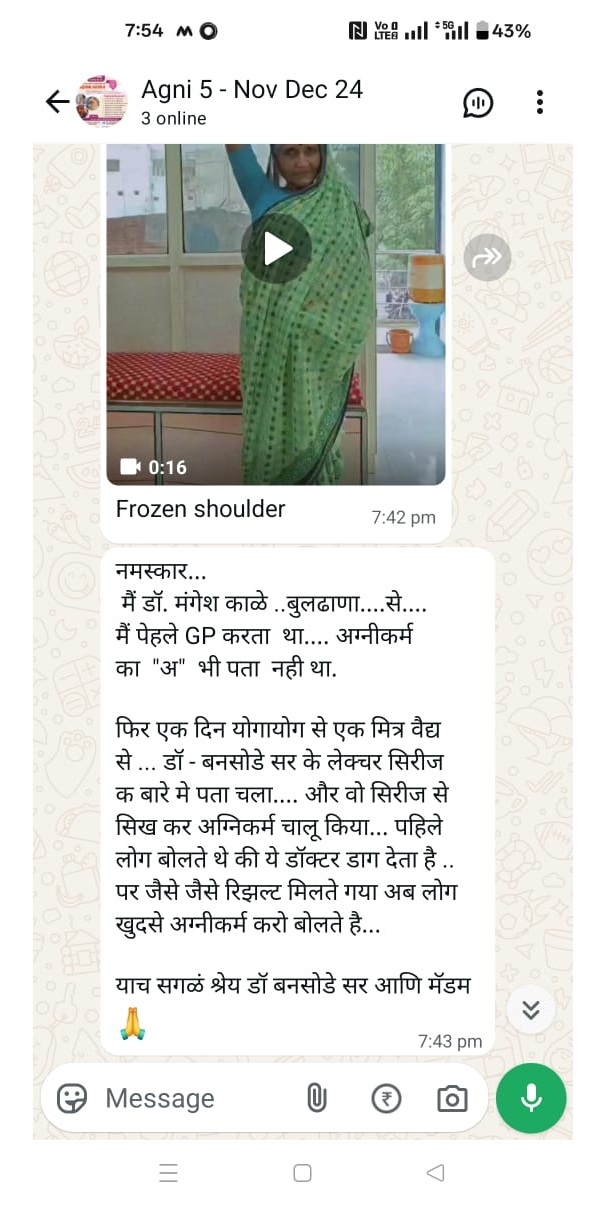This screenshot has width=605, height=1206.
Task: Focus the Message text field
Action: 190,1099
